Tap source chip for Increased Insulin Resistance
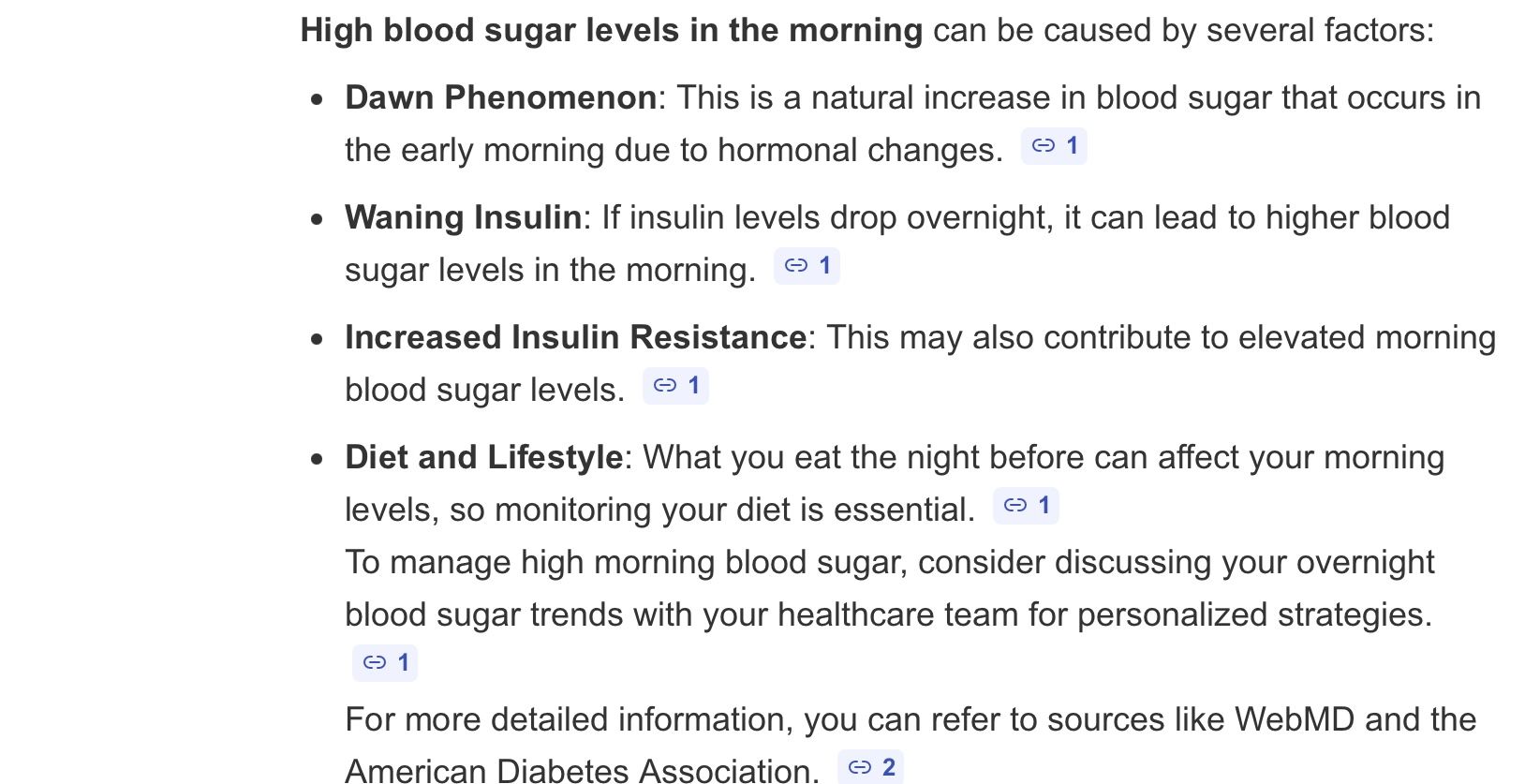This screenshot has width=1525, height=784. click(x=675, y=386)
